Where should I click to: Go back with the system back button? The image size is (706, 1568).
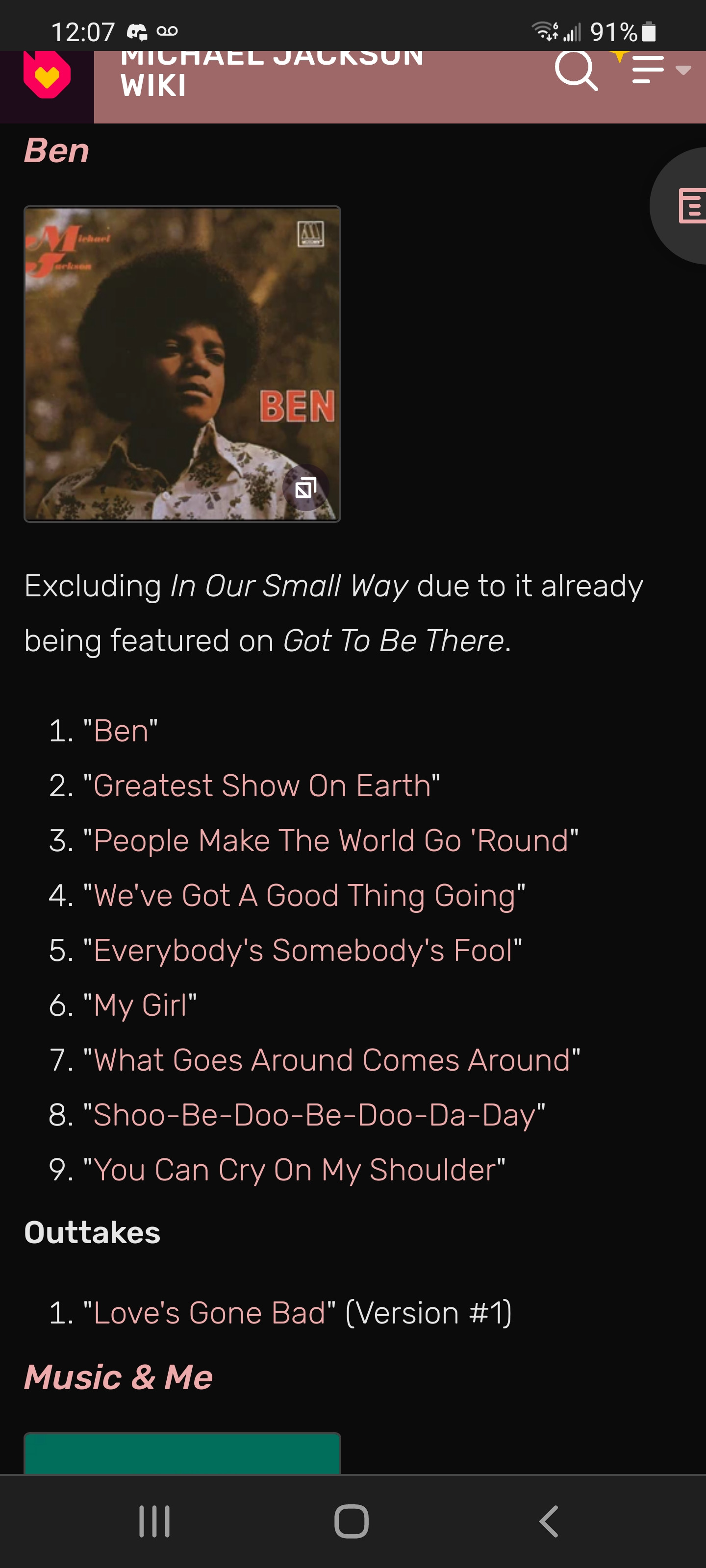pyautogui.click(x=549, y=1521)
